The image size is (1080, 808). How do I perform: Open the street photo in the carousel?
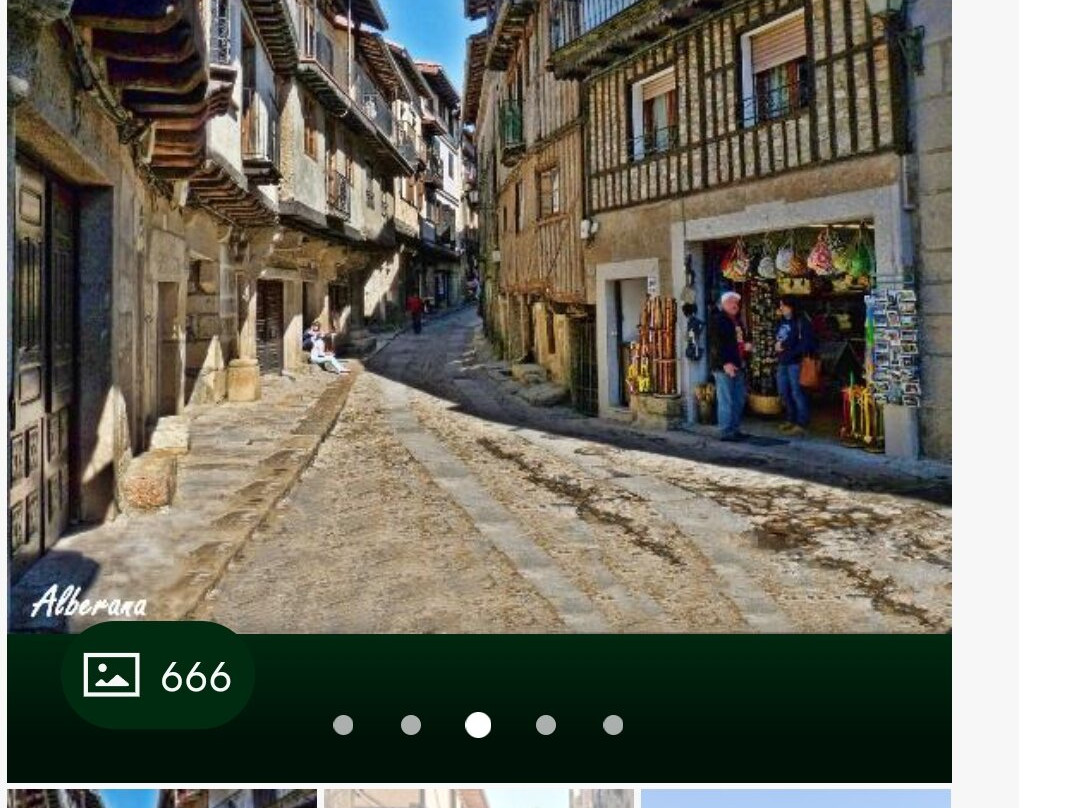(479, 316)
